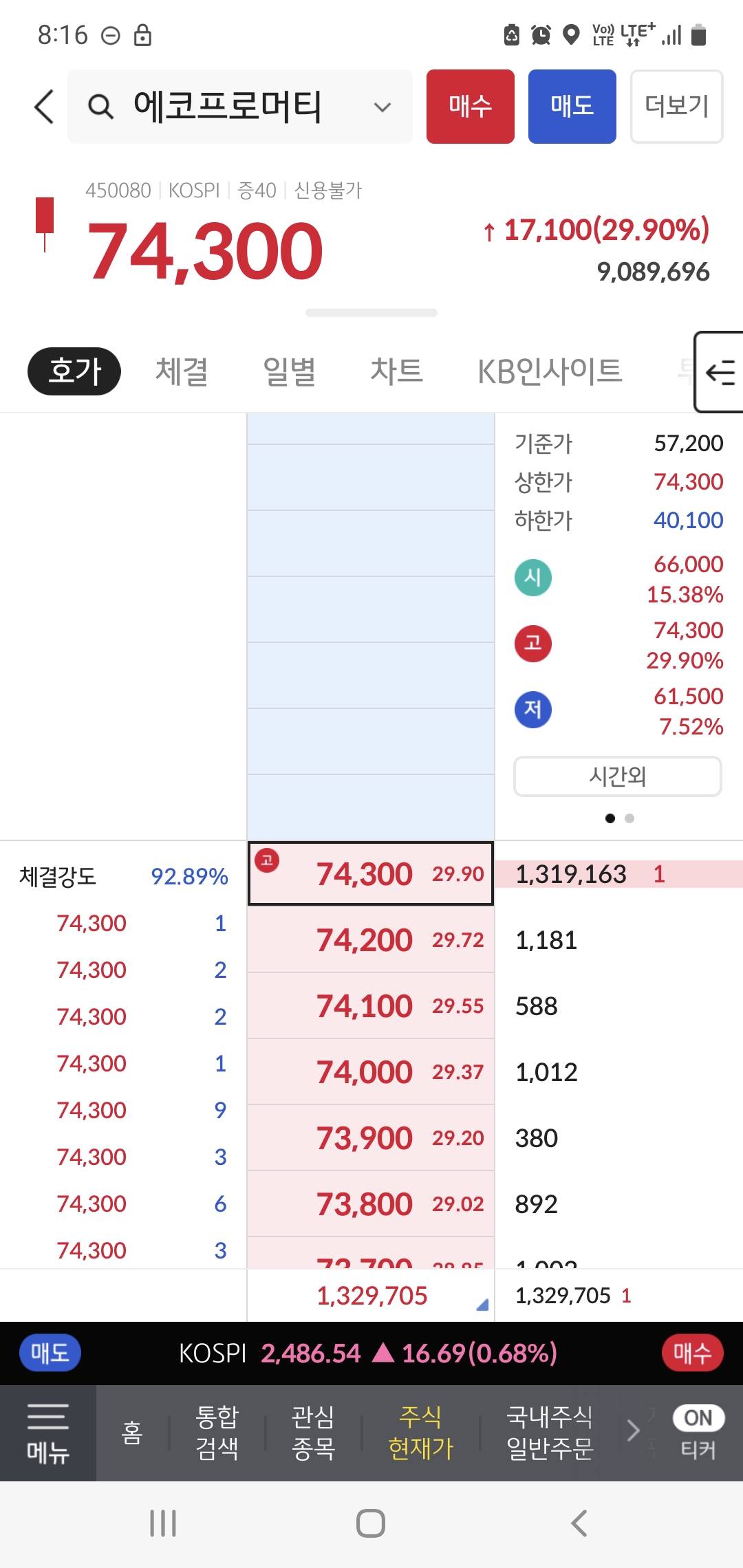This screenshot has width=743, height=1568.
Task: Open the 차트 tab
Action: pos(396,371)
